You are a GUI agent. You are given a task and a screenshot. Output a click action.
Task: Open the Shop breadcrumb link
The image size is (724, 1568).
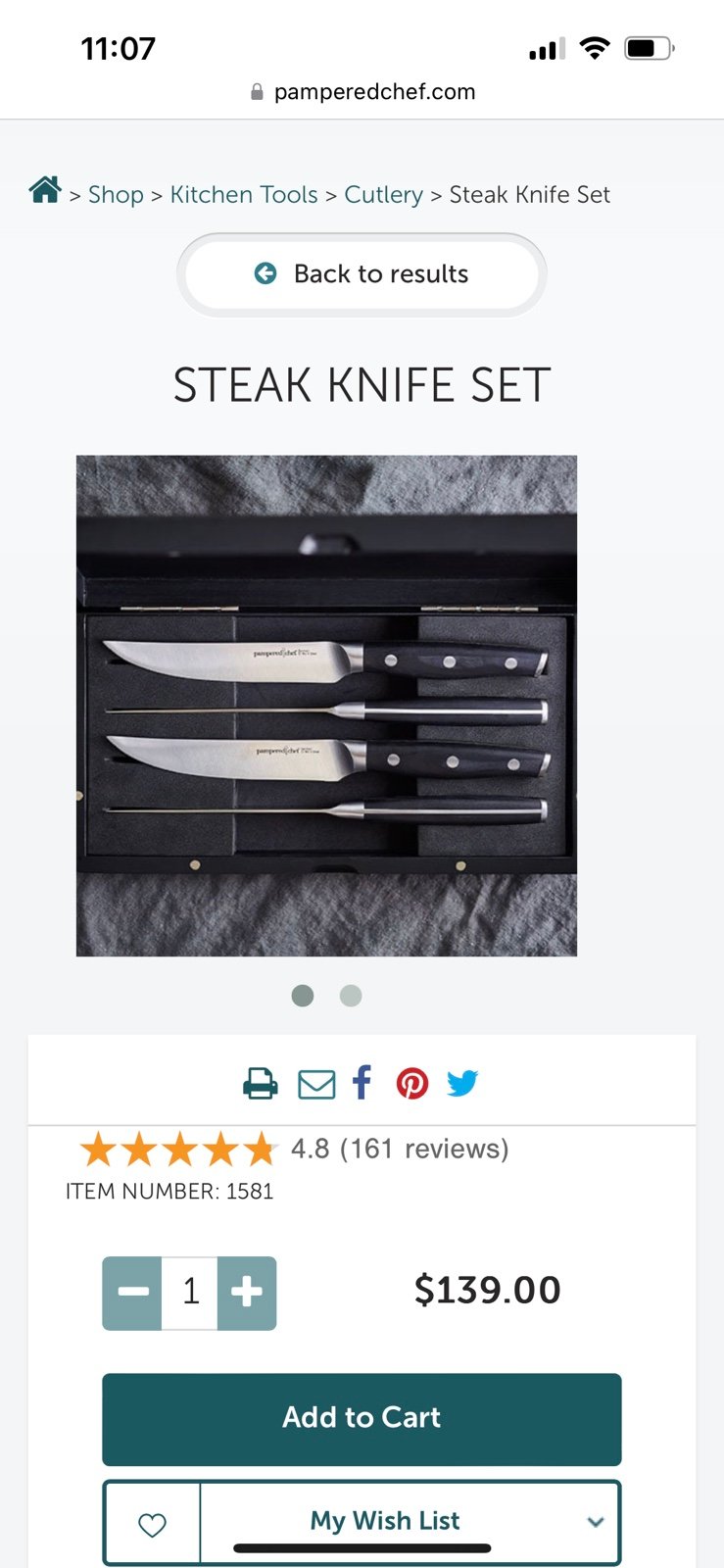click(116, 194)
